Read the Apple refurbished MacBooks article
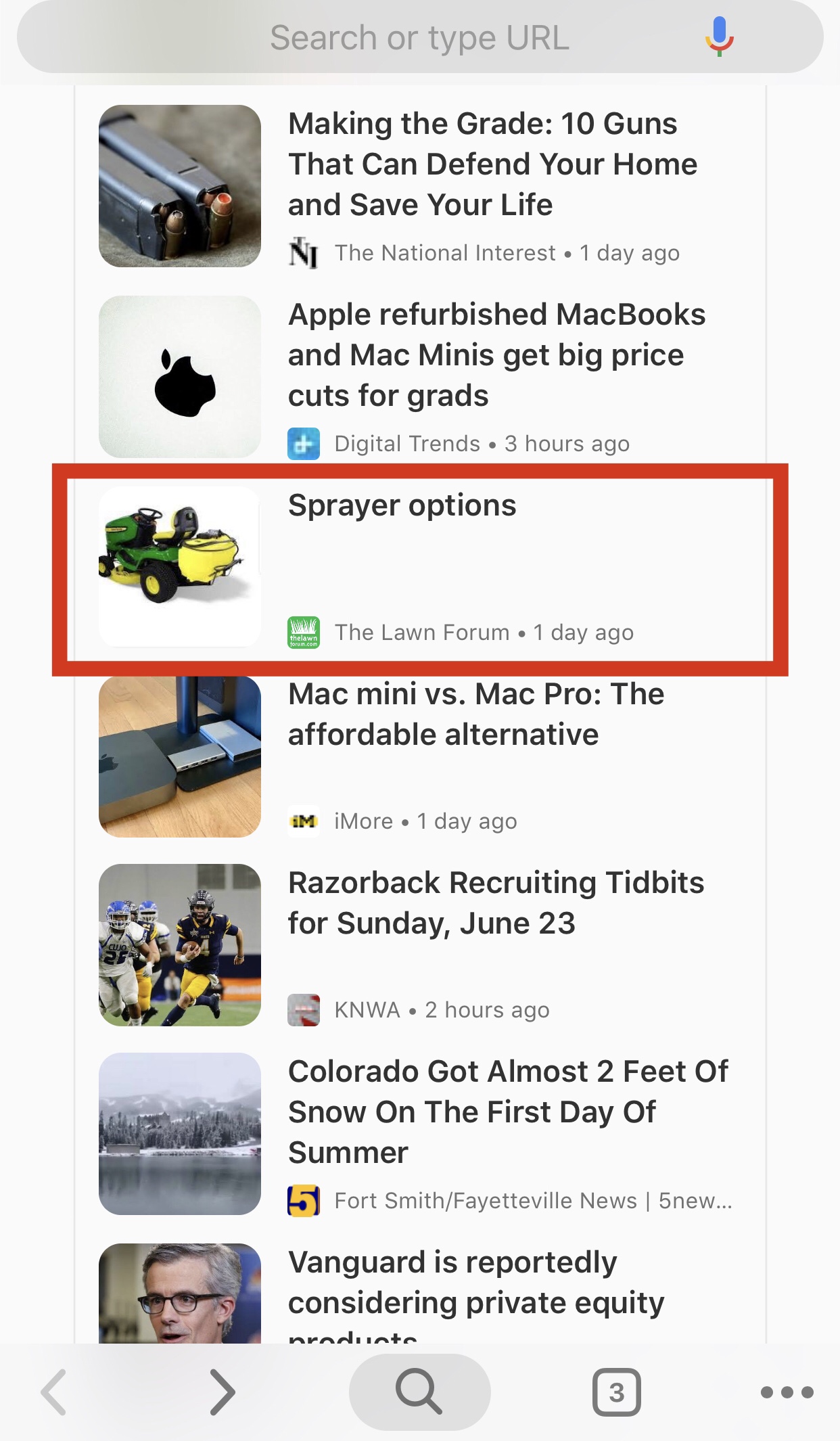Screen dimensions: 840x1441 point(496,355)
